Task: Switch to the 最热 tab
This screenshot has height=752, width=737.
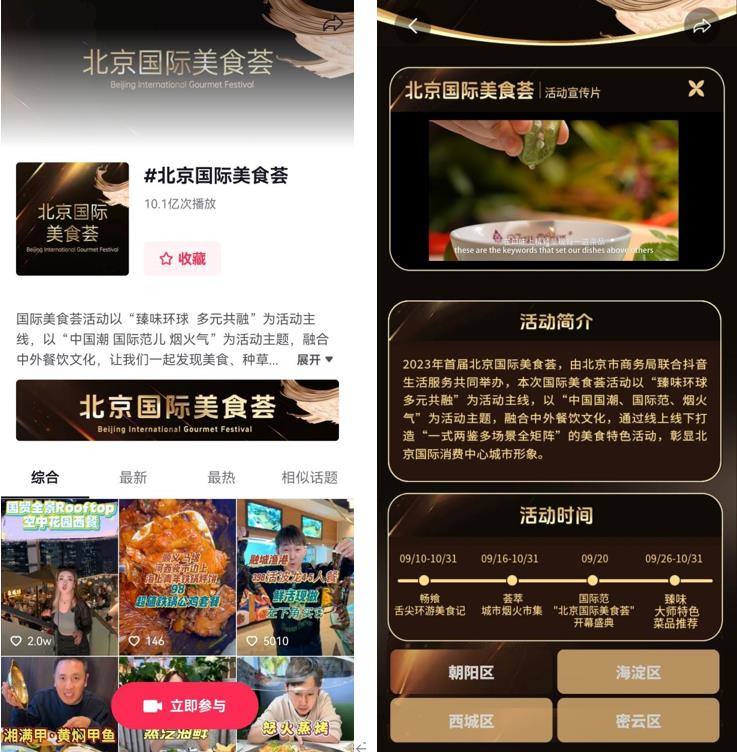Action: tap(221, 477)
